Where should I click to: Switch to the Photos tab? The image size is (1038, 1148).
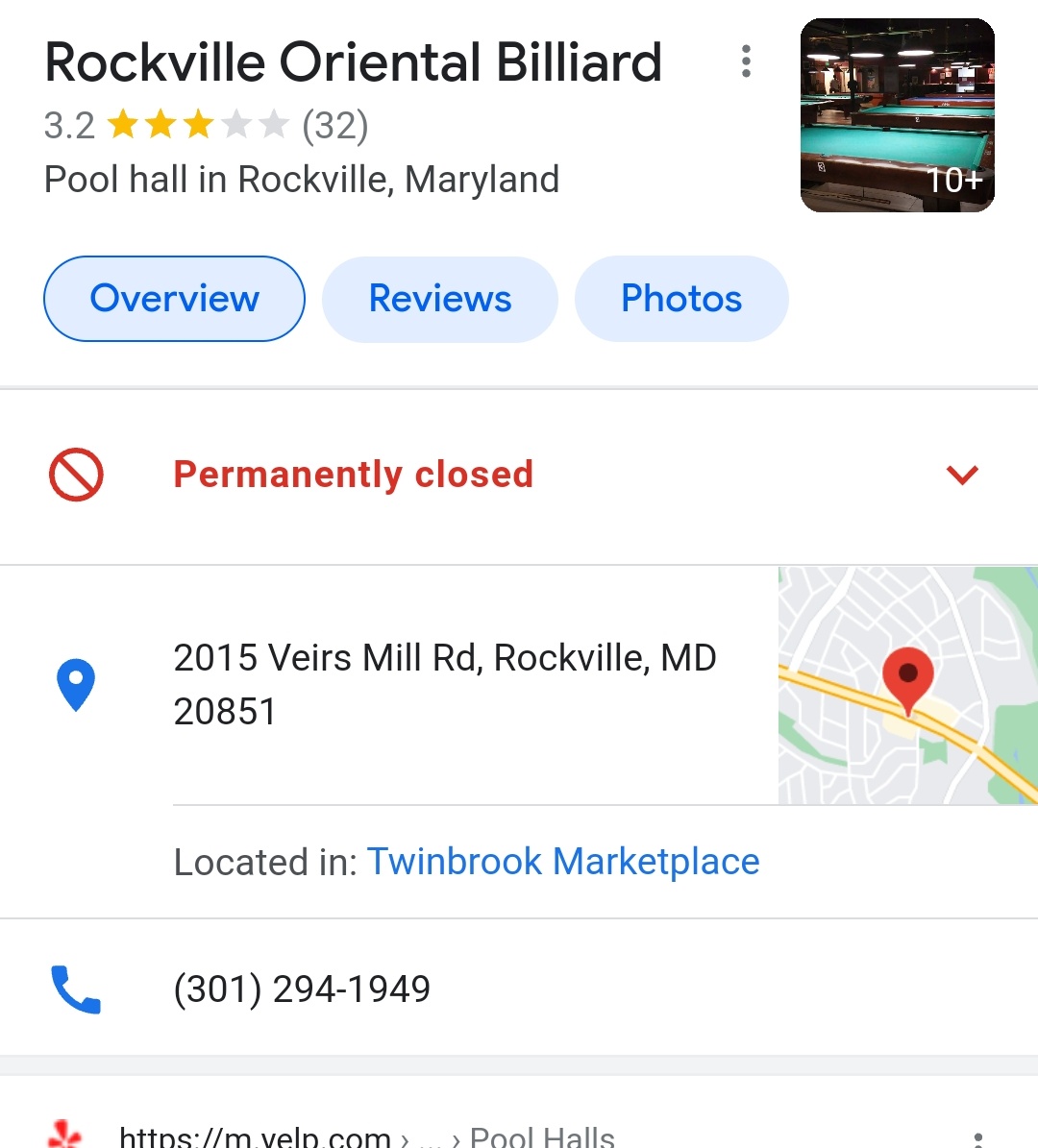[x=681, y=299]
